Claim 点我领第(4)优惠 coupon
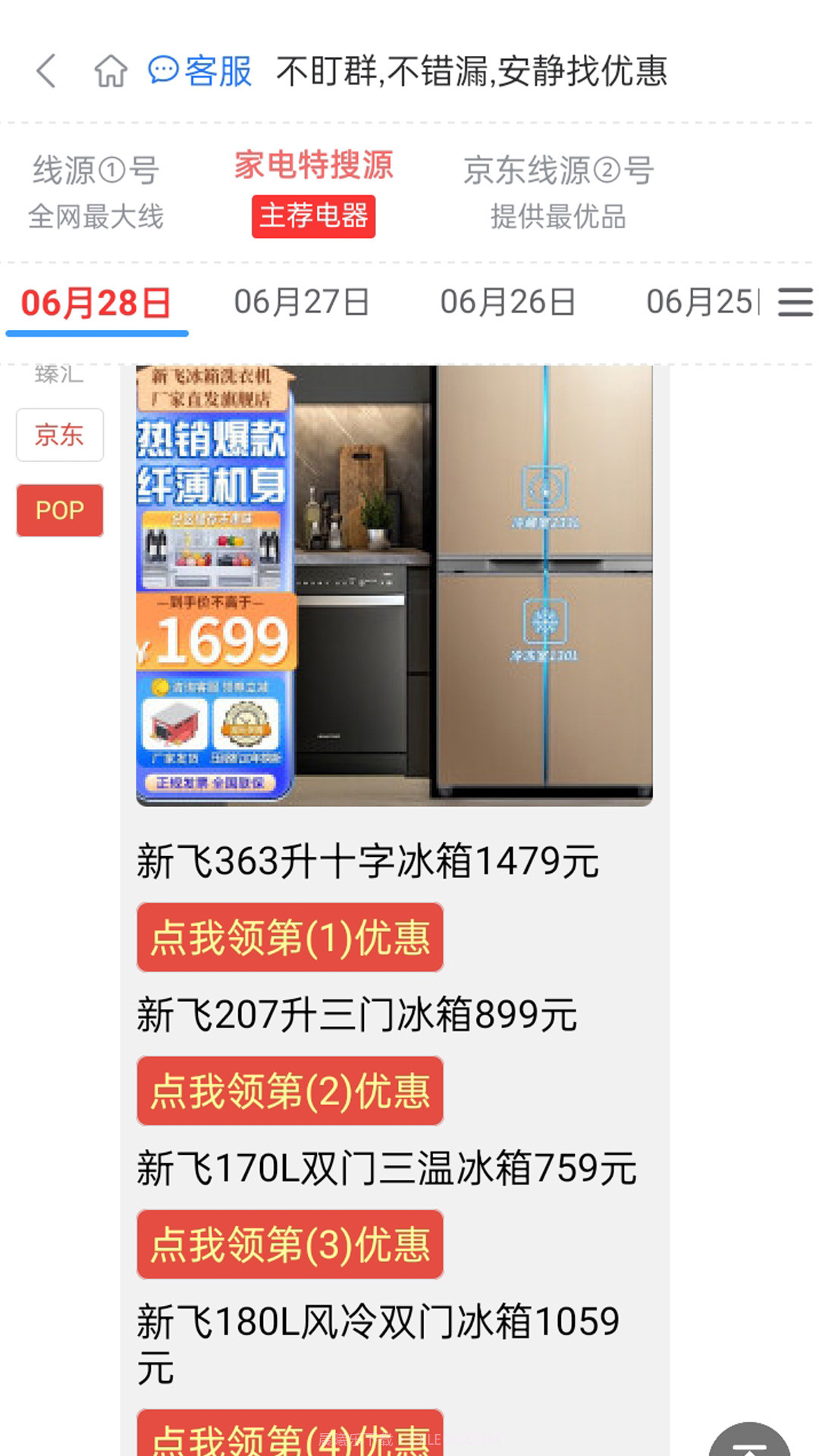 [x=290, y=1436]
